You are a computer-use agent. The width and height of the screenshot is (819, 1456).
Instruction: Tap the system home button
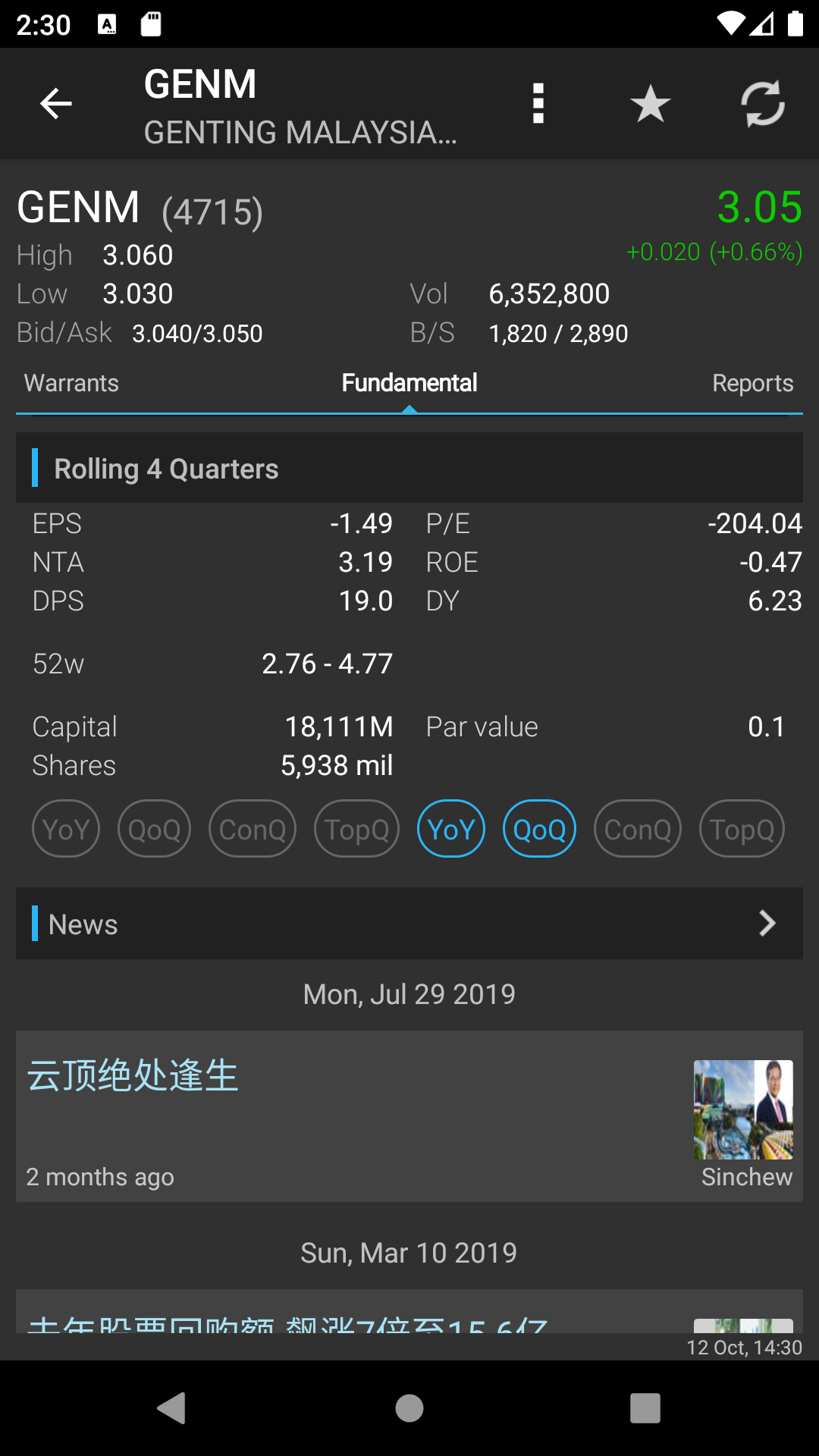409,1408
